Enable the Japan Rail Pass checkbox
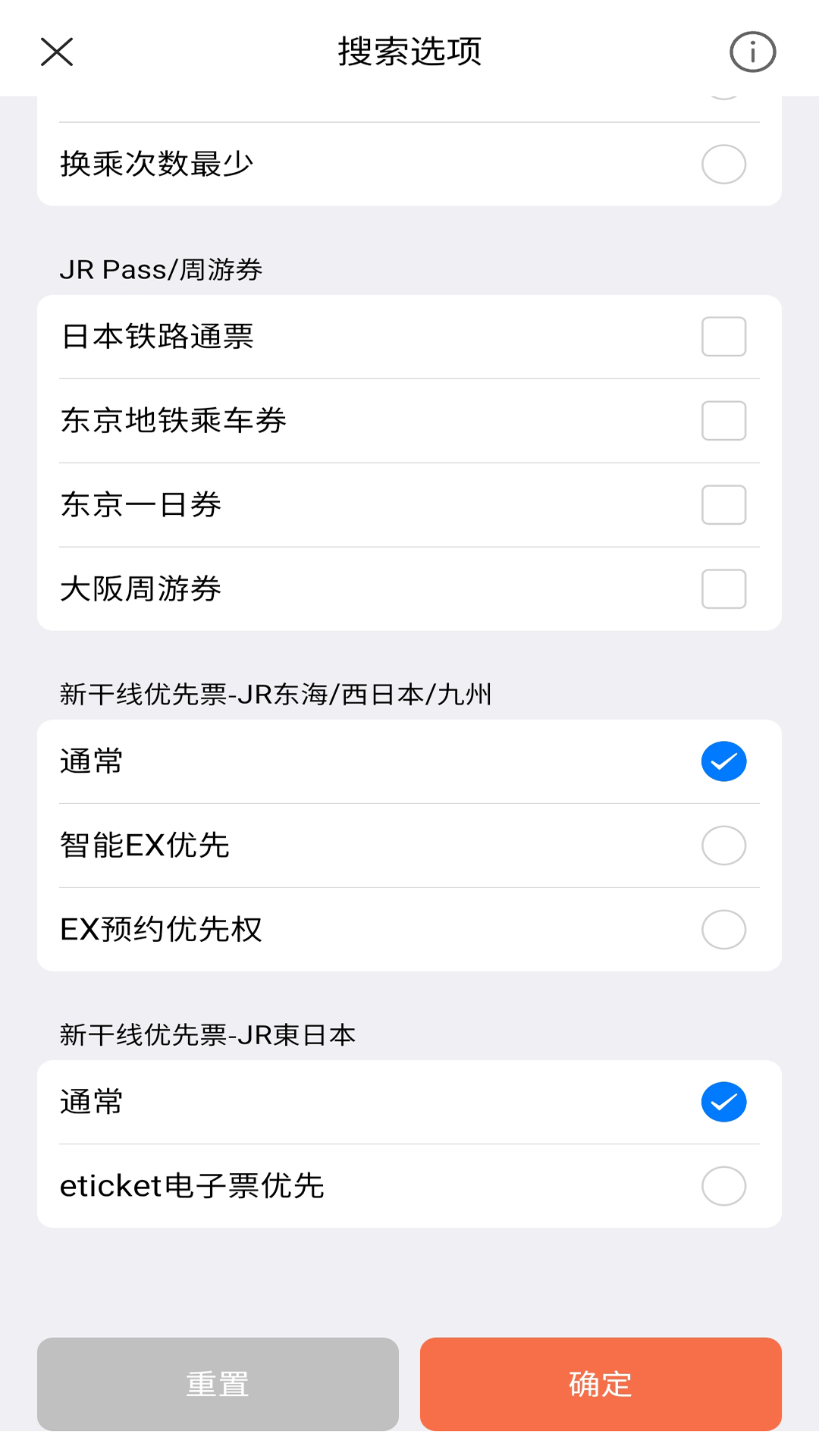 (723, 337)
